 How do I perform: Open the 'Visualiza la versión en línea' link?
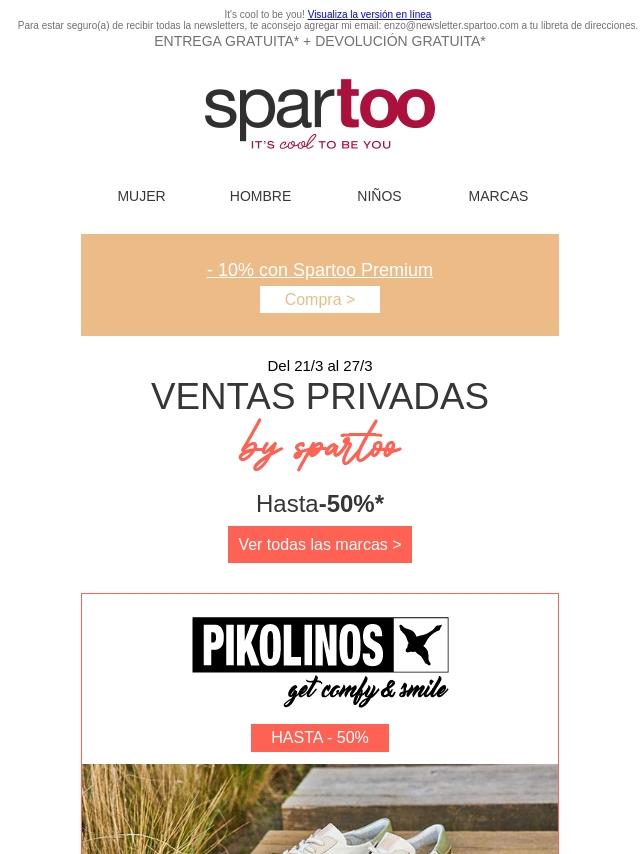point(369,15)
